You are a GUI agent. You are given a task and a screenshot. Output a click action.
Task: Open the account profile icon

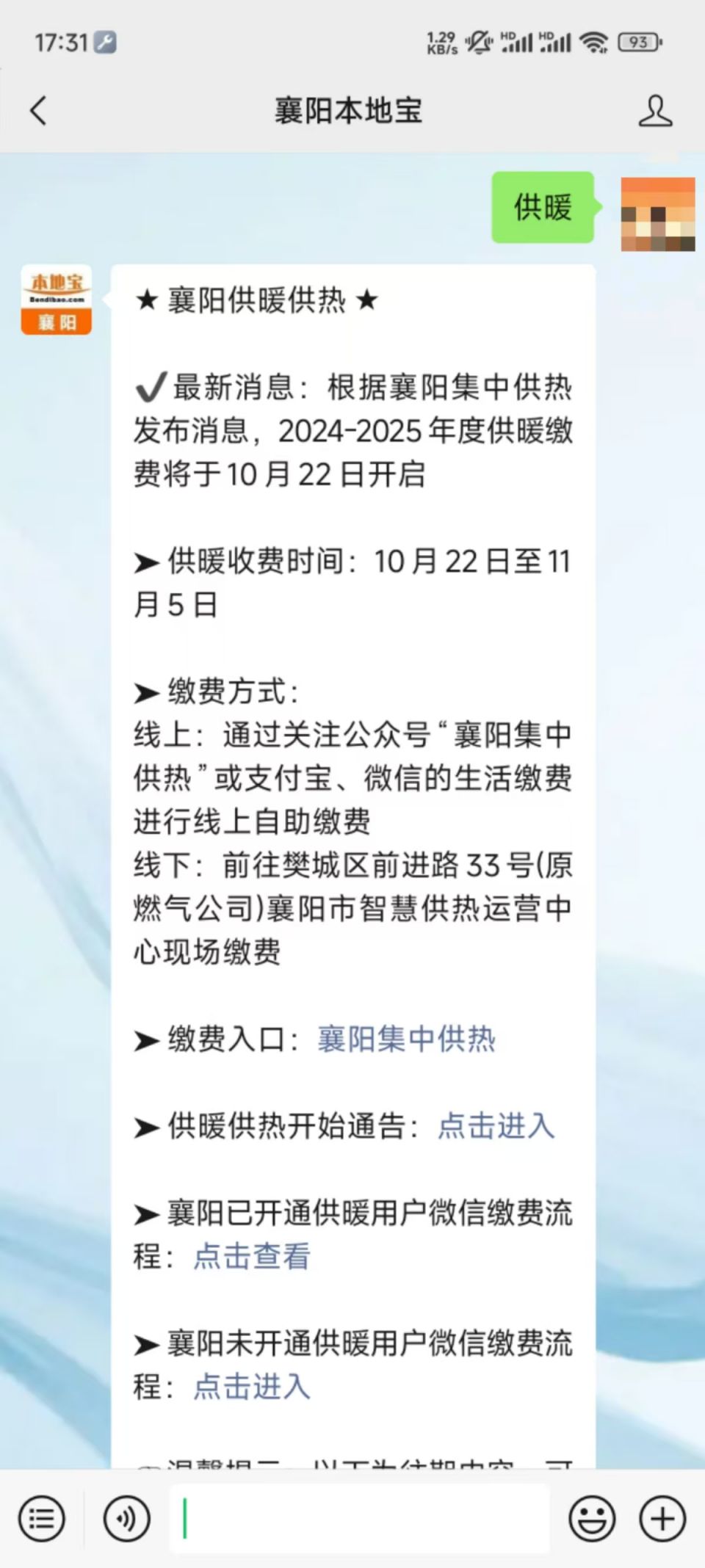tap(654, 111)
